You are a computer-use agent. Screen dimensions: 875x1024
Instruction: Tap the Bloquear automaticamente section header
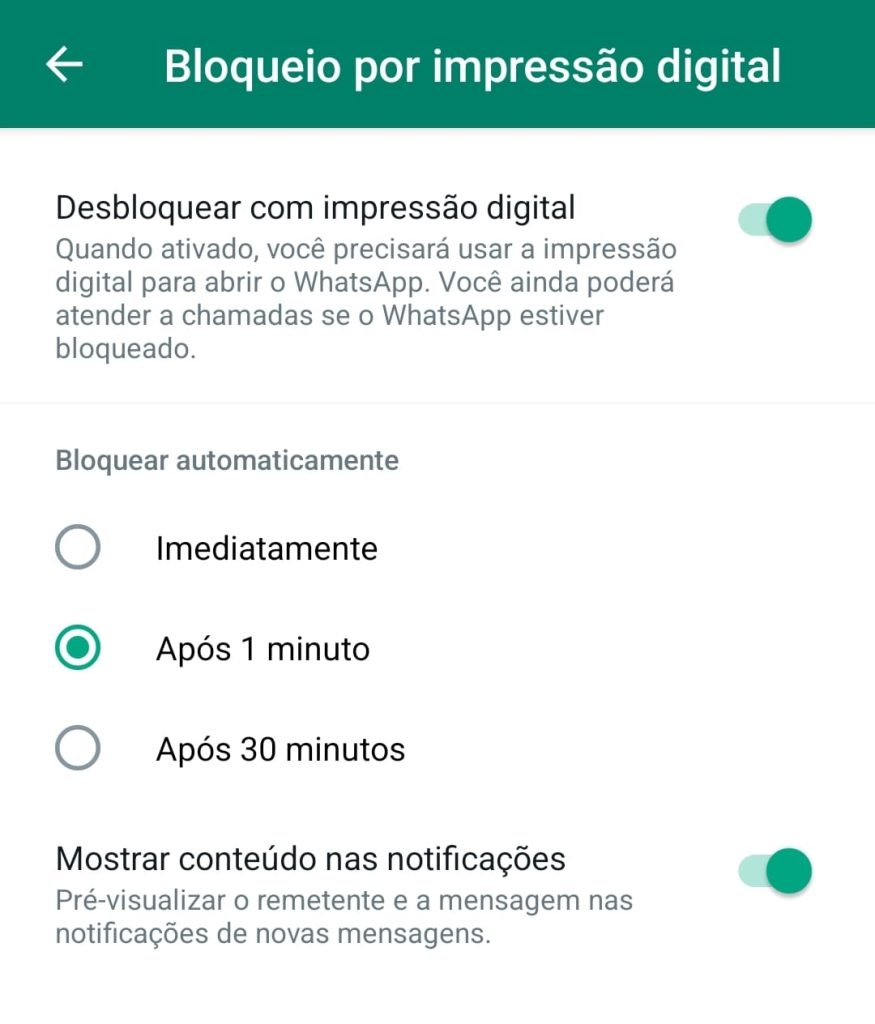(225, 460)
